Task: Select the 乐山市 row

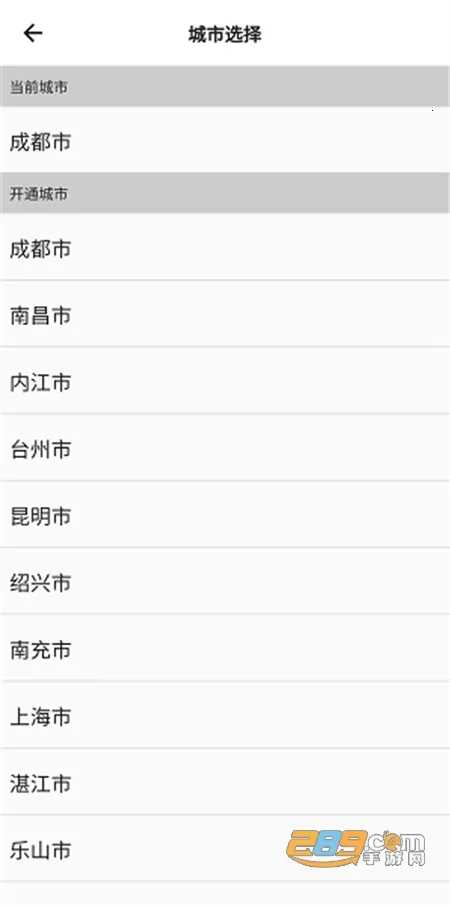Action: click(225, 849)
